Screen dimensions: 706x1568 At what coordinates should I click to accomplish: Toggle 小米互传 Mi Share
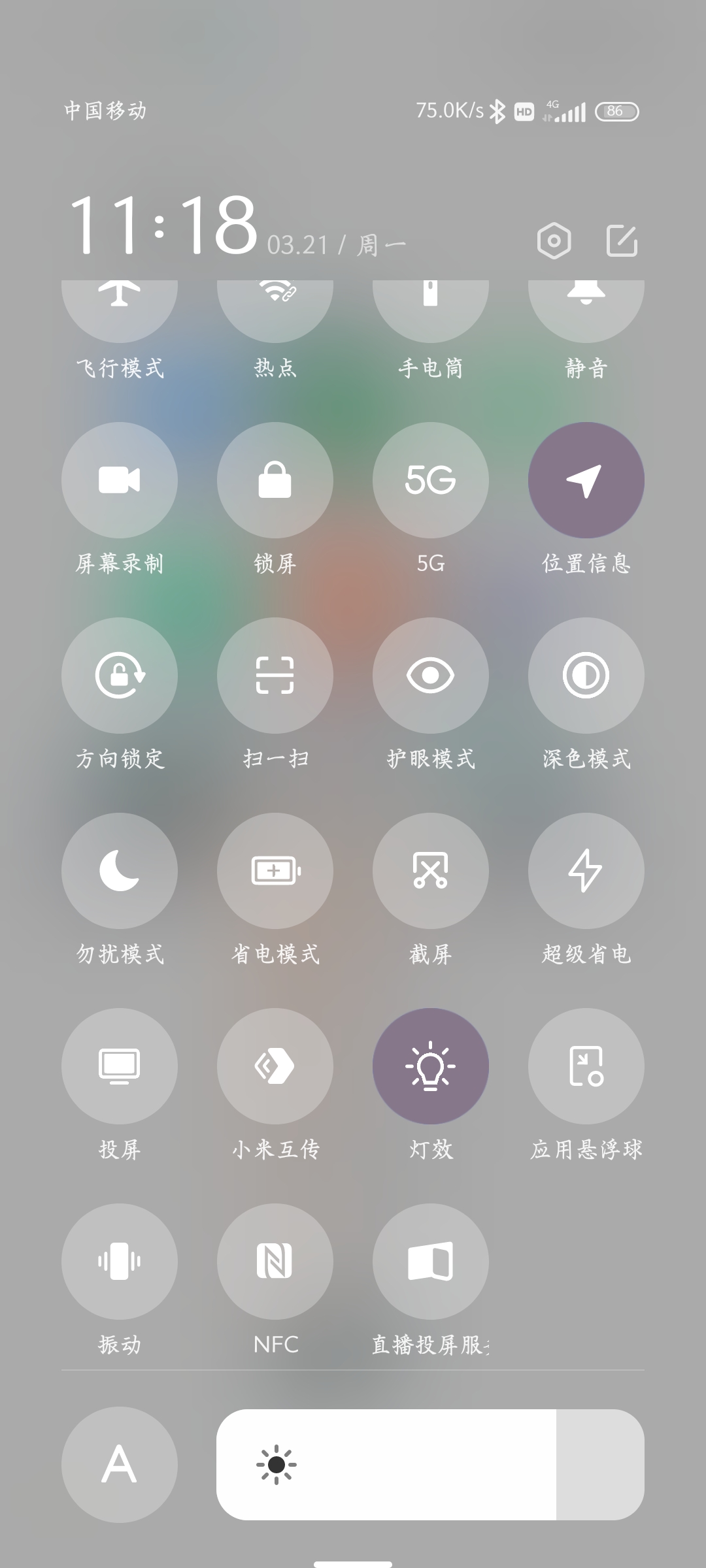coord(275,1066)
